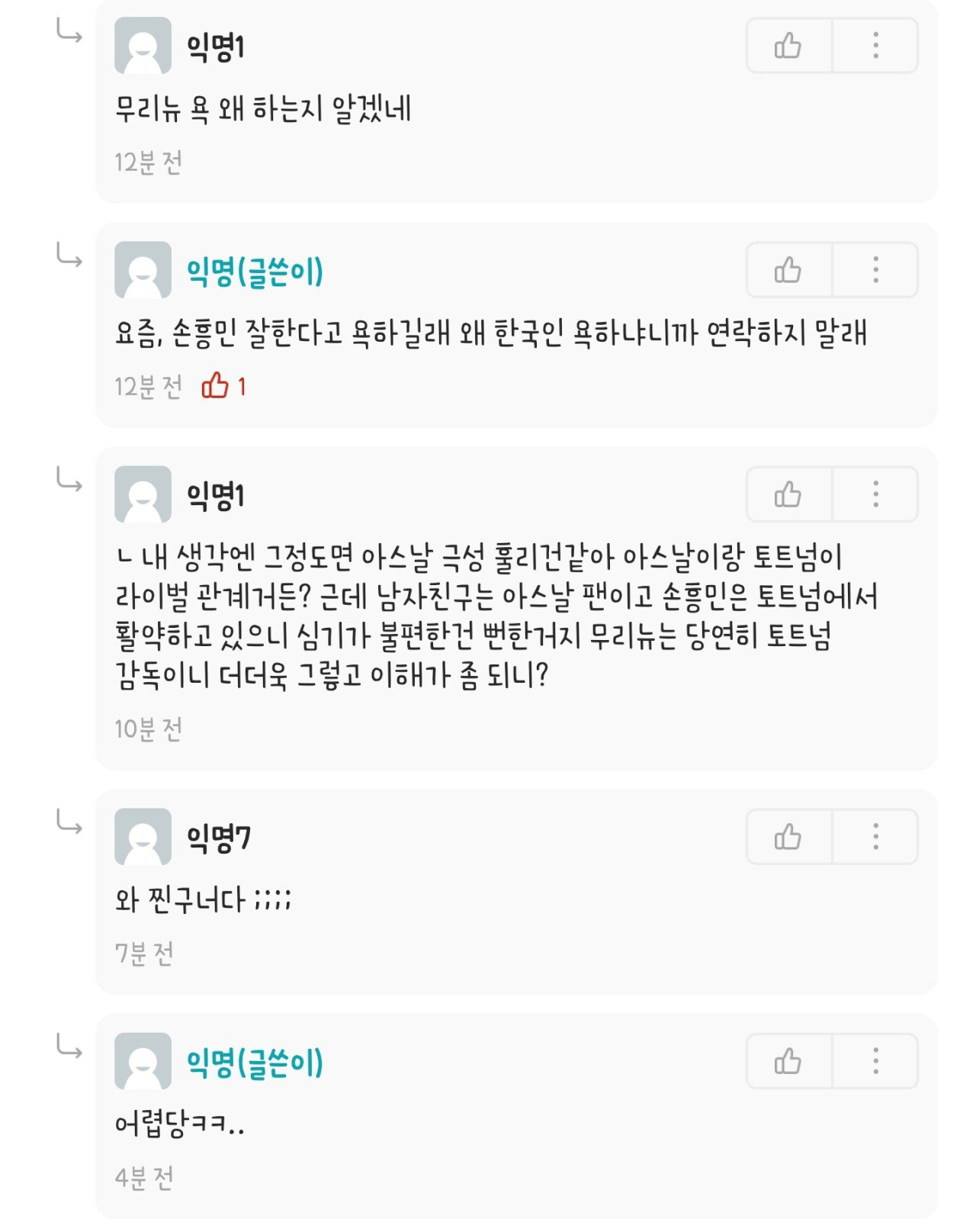Like 익명1's comment starting '내 생각엔'
The width and height of the screenshot is (976, 1232).
click(788, 494)
